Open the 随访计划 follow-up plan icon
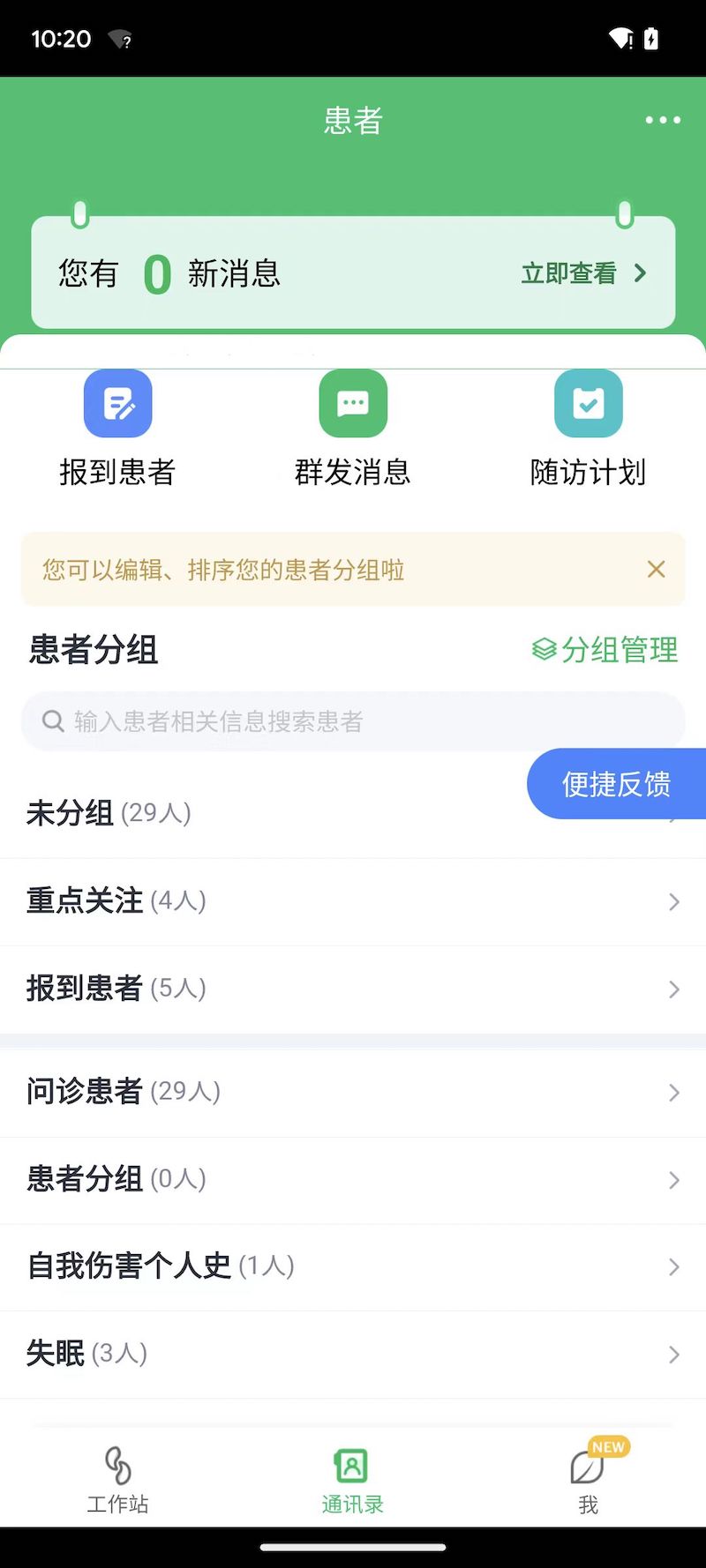 coord(588,403)
